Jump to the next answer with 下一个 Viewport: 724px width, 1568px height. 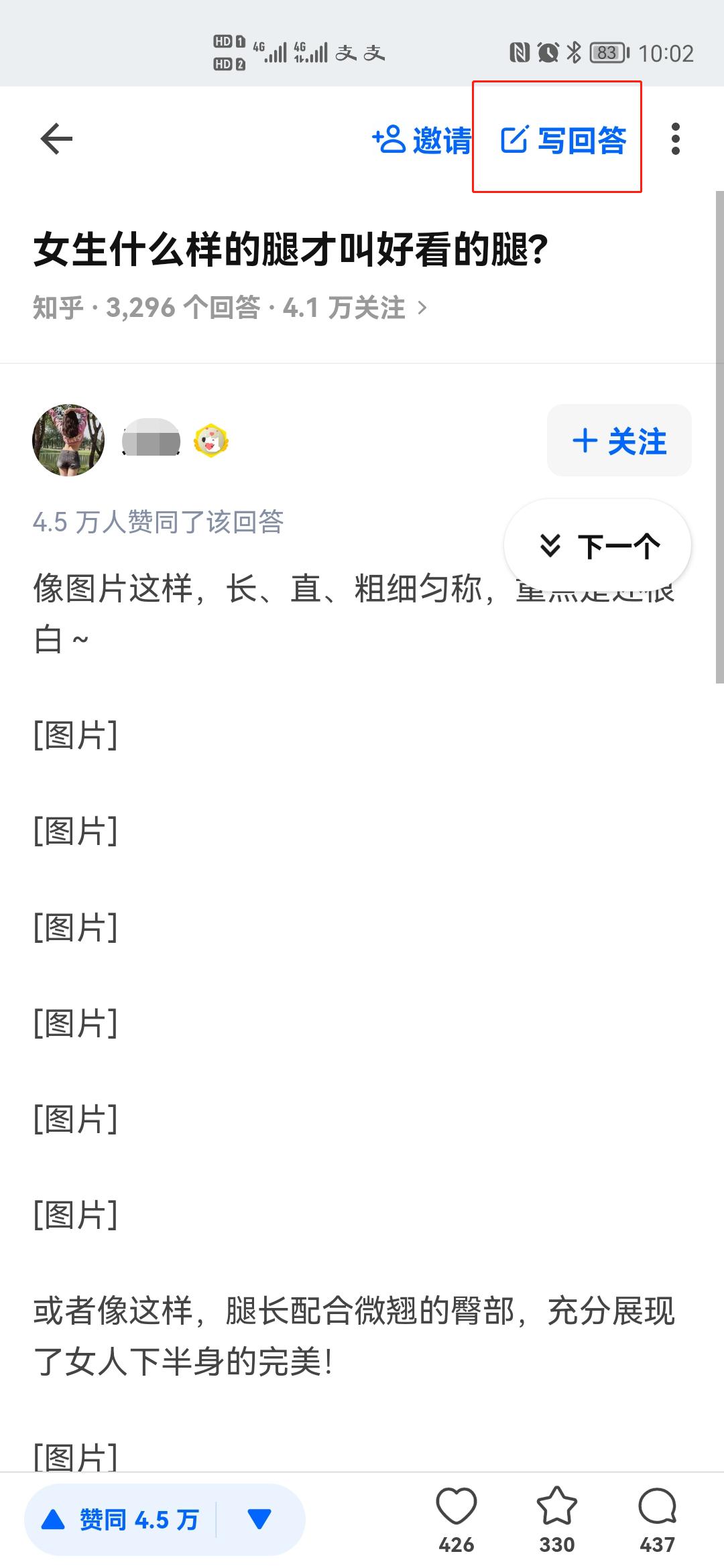pyautogui.click(x=598, y=546)
